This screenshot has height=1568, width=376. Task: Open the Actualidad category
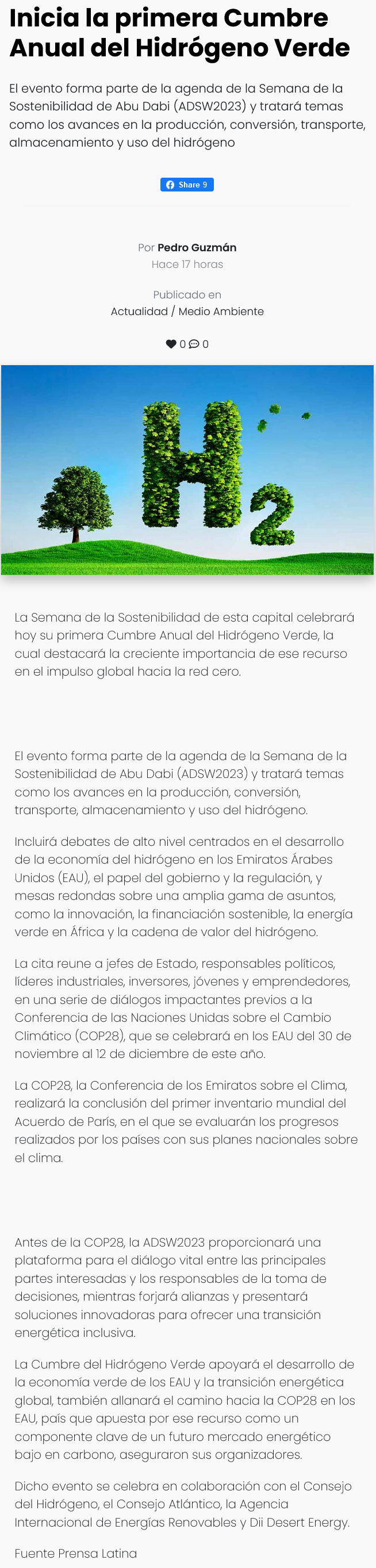139,311
